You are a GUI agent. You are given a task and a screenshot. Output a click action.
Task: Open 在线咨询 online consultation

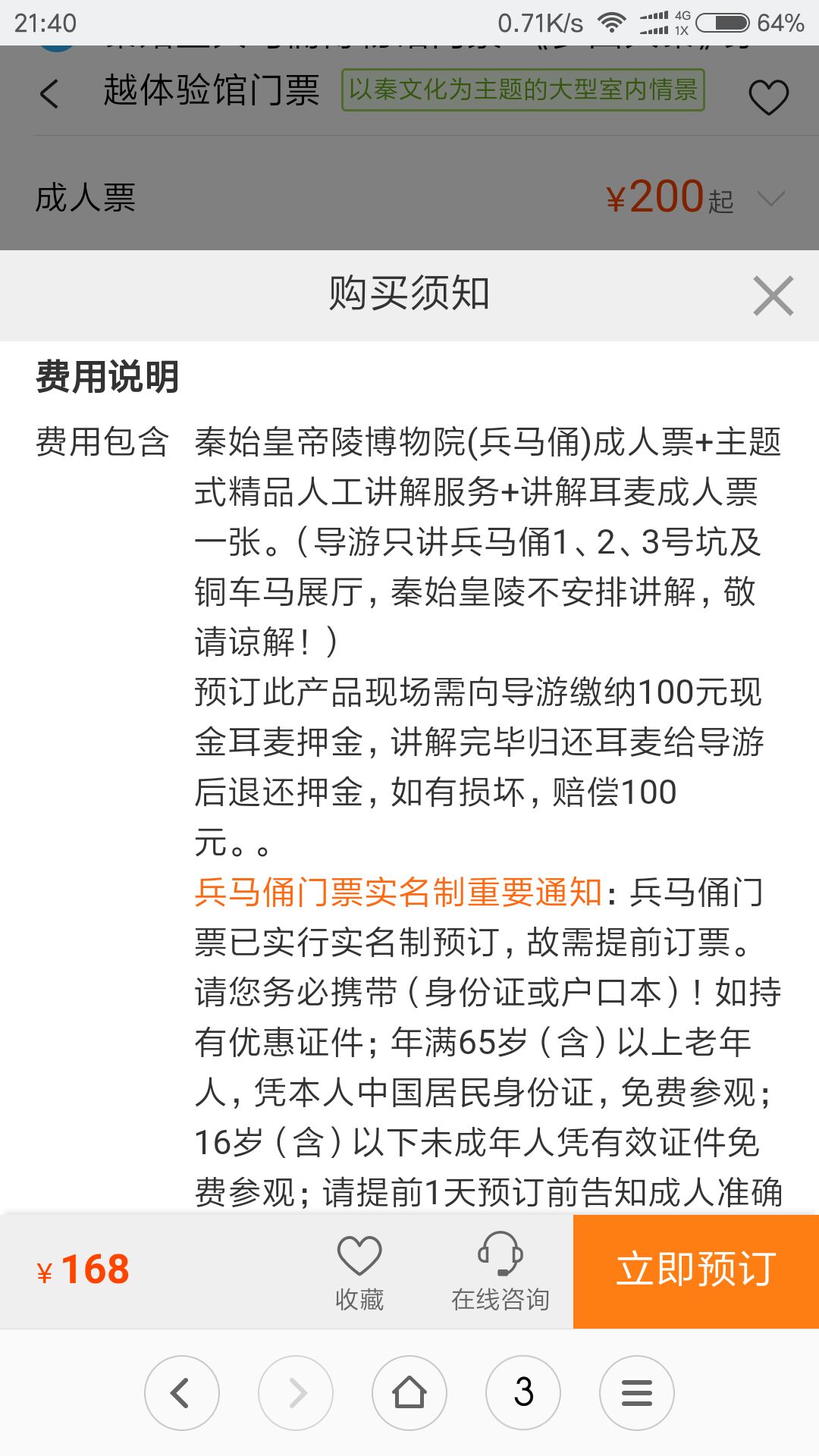click(500, 1272)
